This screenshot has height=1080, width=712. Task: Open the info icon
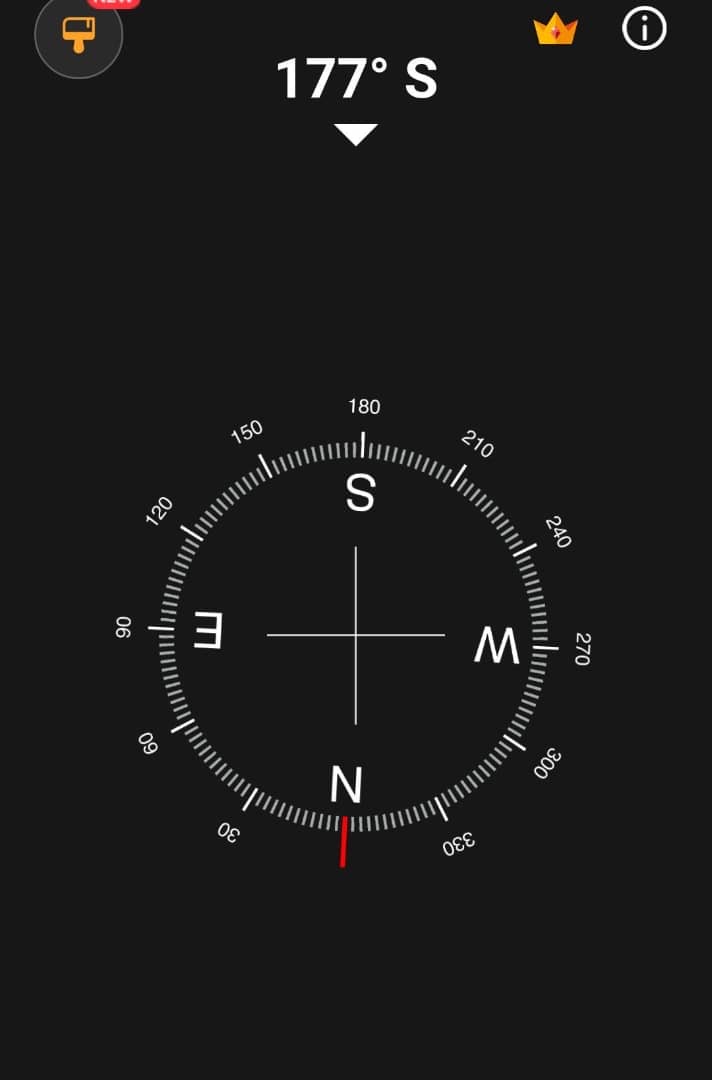pos(644,31)
